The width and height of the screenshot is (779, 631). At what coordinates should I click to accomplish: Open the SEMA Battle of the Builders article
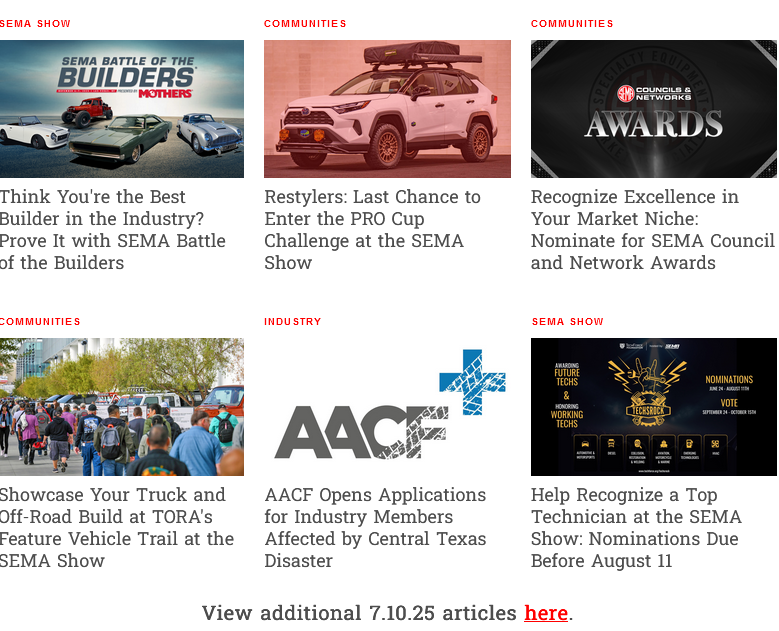[x=112, y=230]
